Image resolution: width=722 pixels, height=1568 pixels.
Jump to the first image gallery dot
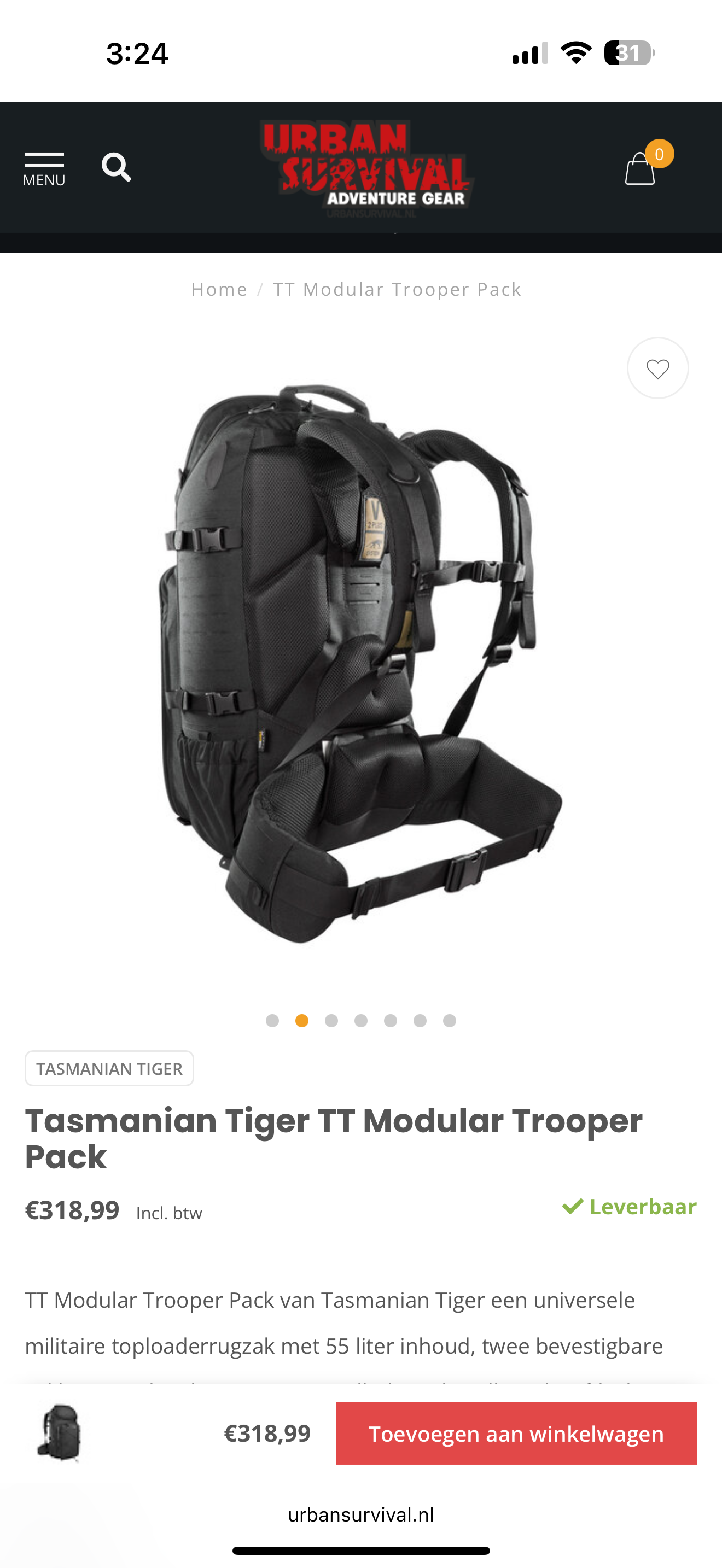click(272, 1021)
